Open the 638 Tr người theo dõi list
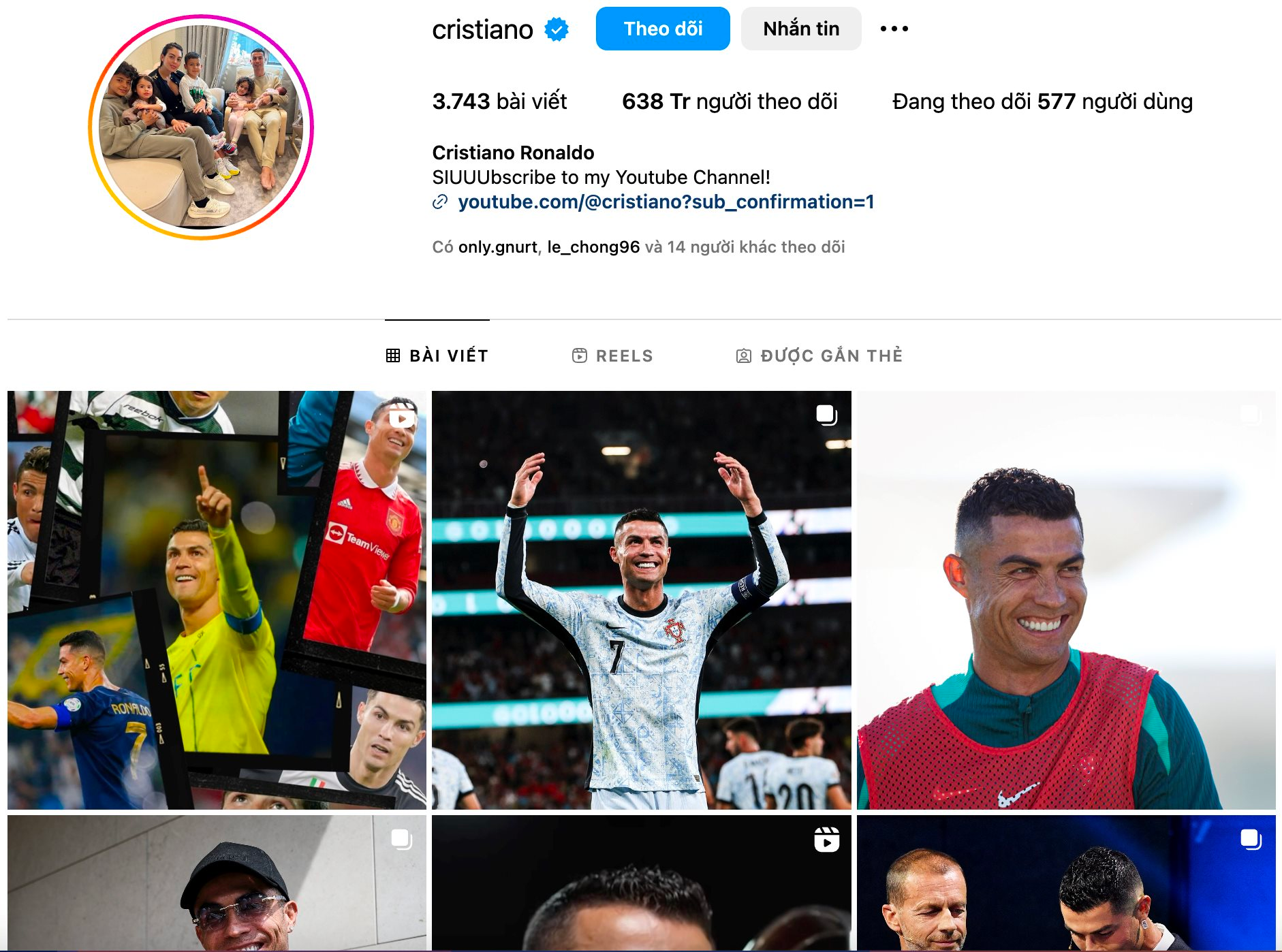 point(729,101)
